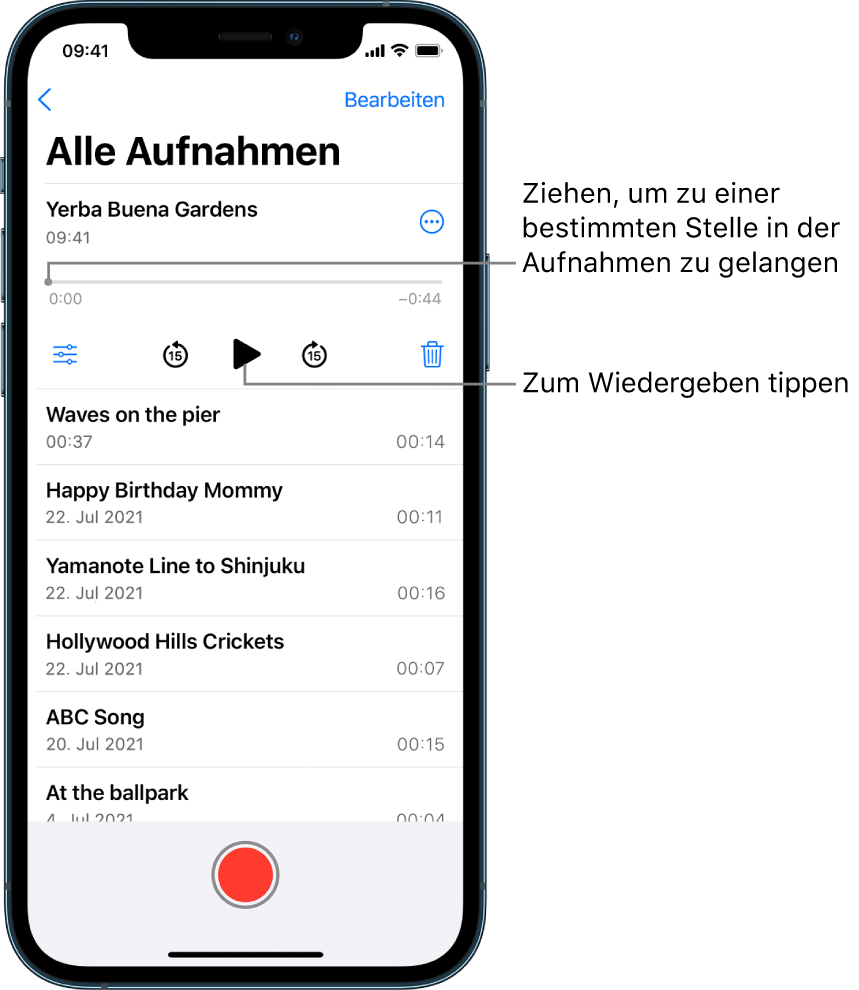Select Yamanote Line to Shinjuku recording
Image resolution: width=859 pixels, height=990 pixels.
(x=175, y=565)
